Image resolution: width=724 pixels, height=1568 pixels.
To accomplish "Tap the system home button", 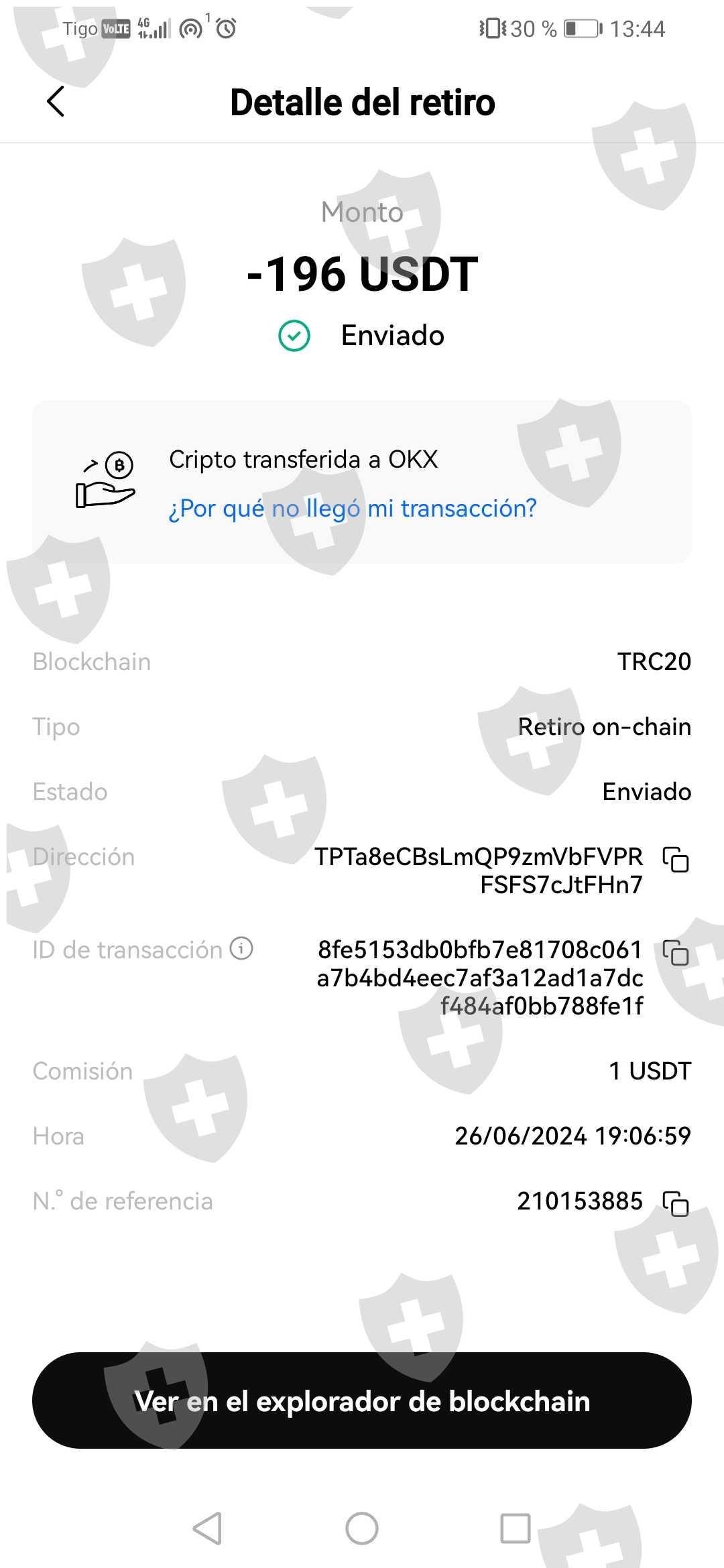I will tap(362, 1528).
